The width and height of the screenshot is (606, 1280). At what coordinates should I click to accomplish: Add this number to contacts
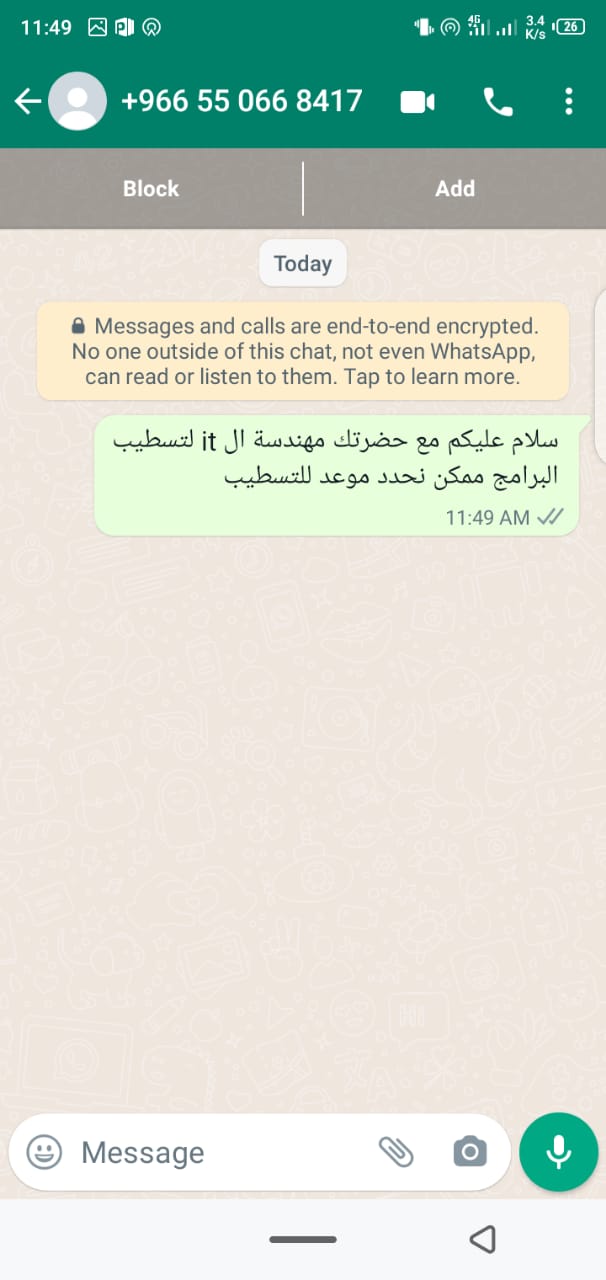pos(455,188)
